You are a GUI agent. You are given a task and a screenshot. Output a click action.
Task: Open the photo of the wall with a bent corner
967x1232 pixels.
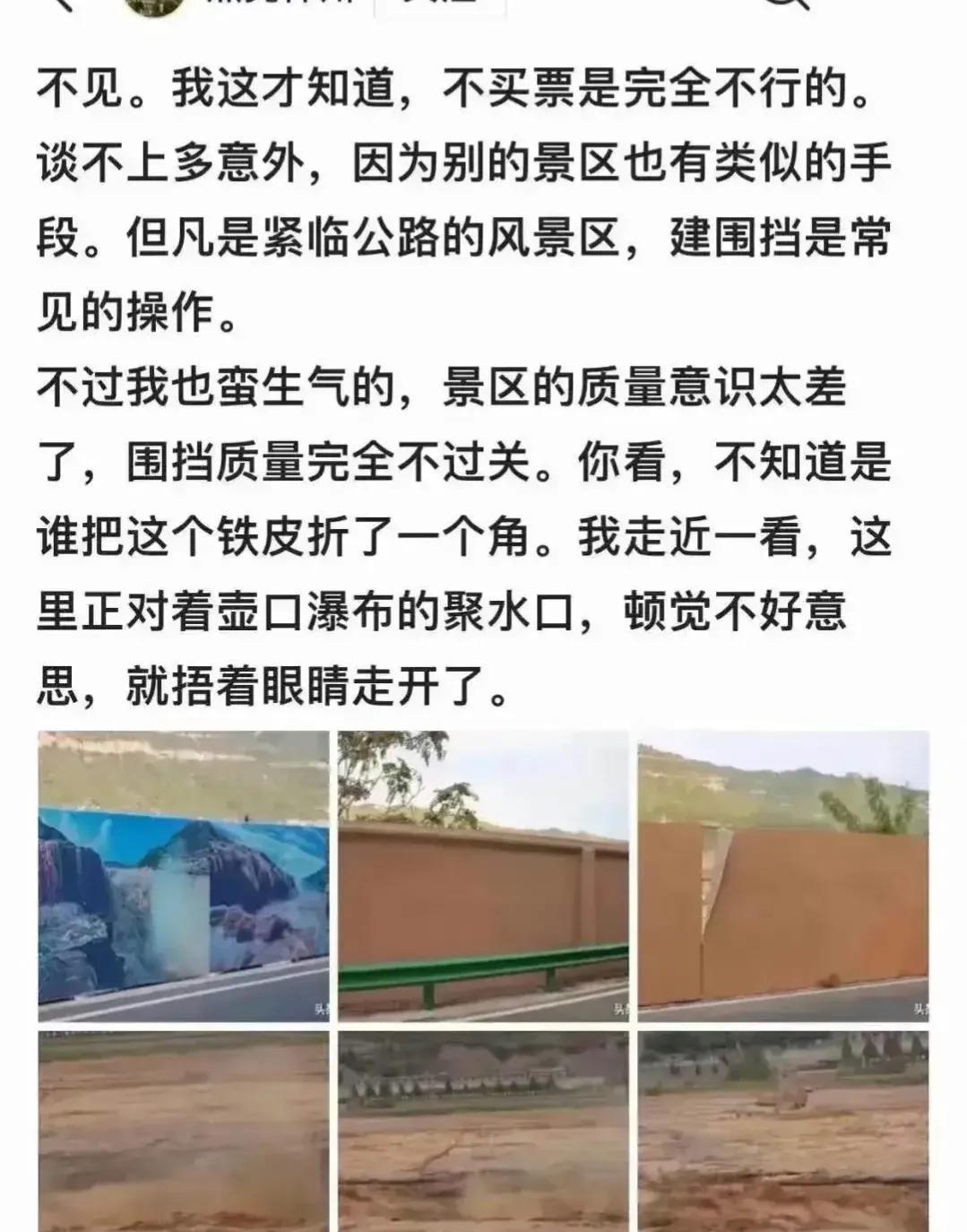click(783, 875)
